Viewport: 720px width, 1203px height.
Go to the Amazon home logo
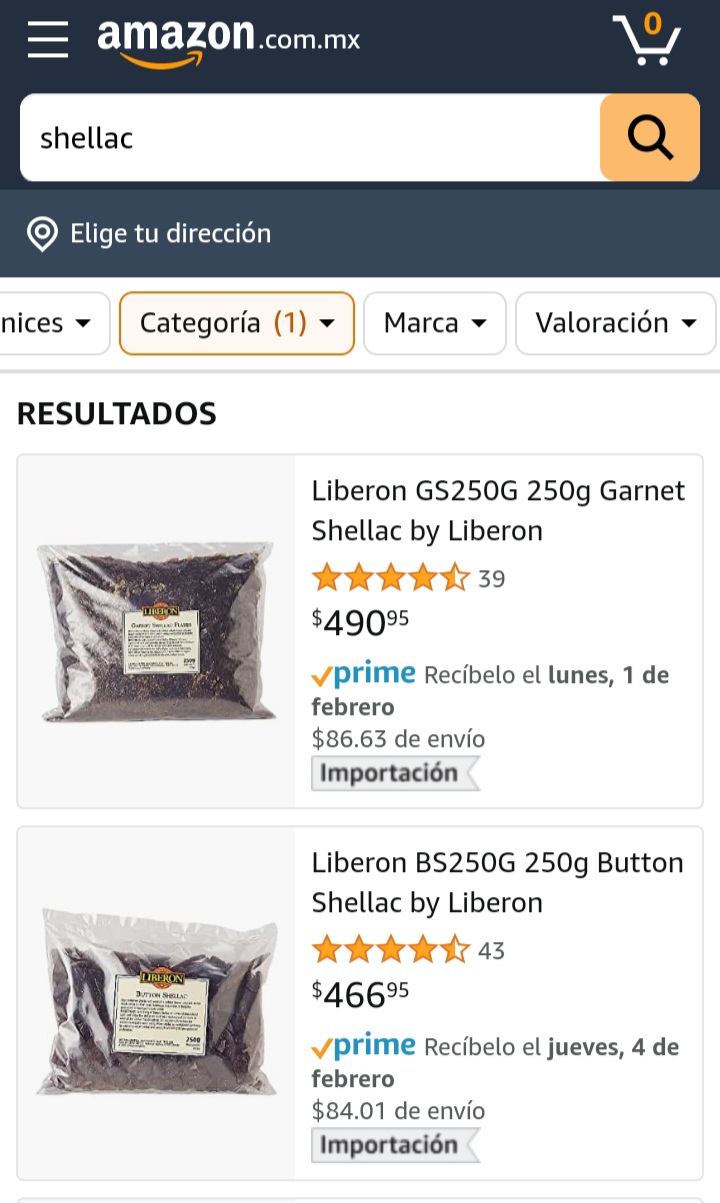(228, 40)
